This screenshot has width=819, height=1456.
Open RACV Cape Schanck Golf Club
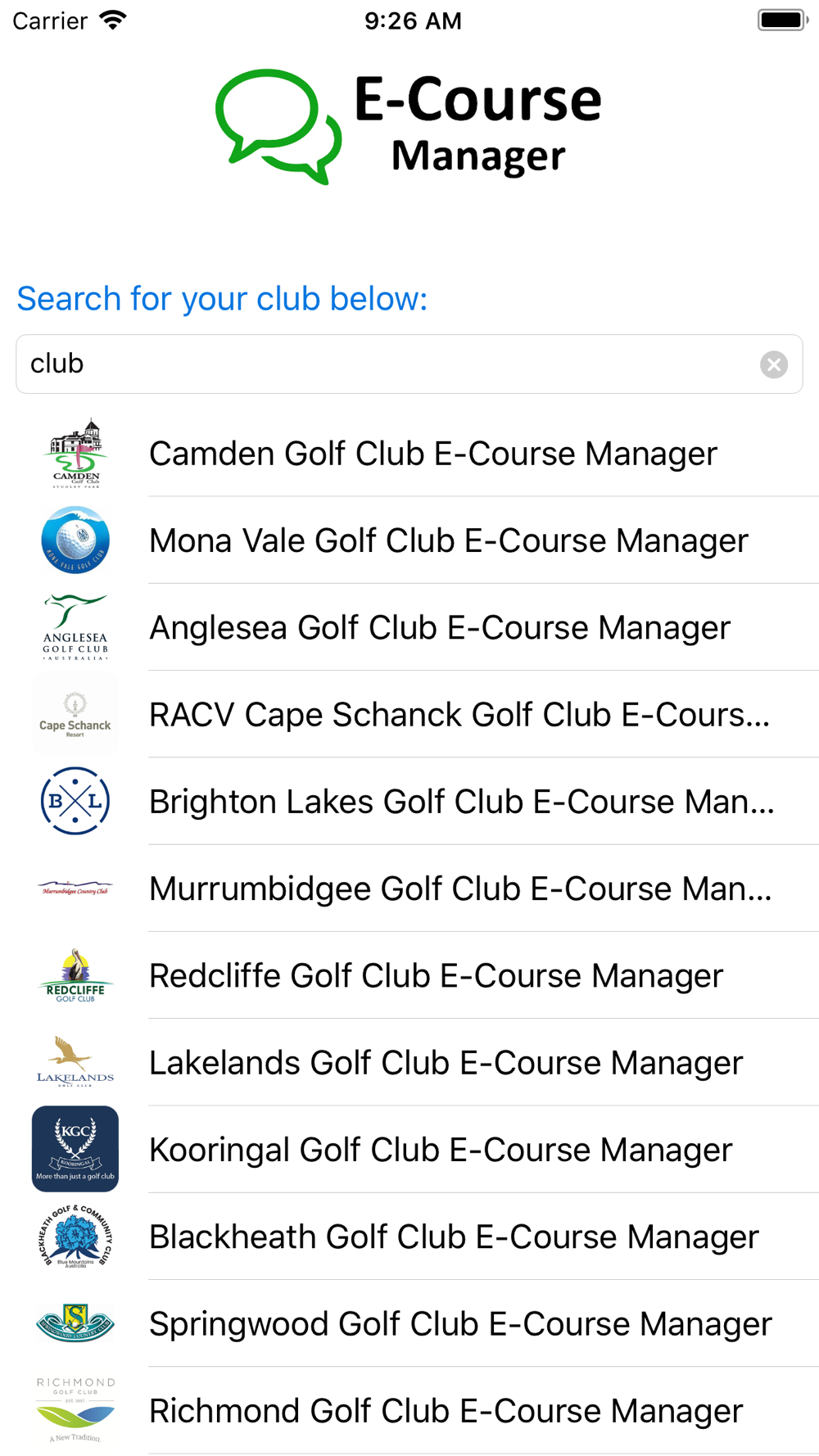click(x=409, y=714)
